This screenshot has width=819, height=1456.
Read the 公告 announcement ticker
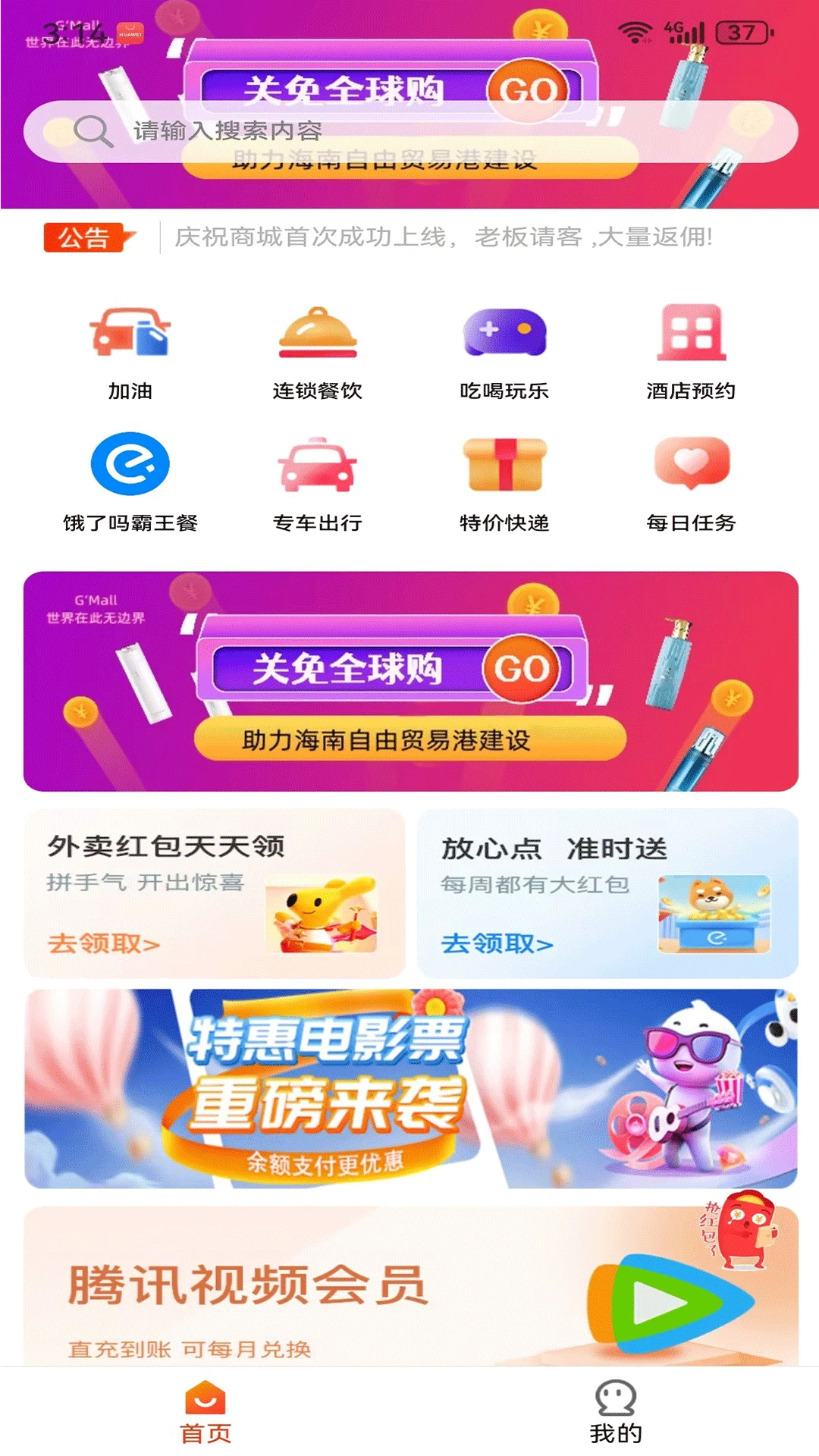point(444,237)
